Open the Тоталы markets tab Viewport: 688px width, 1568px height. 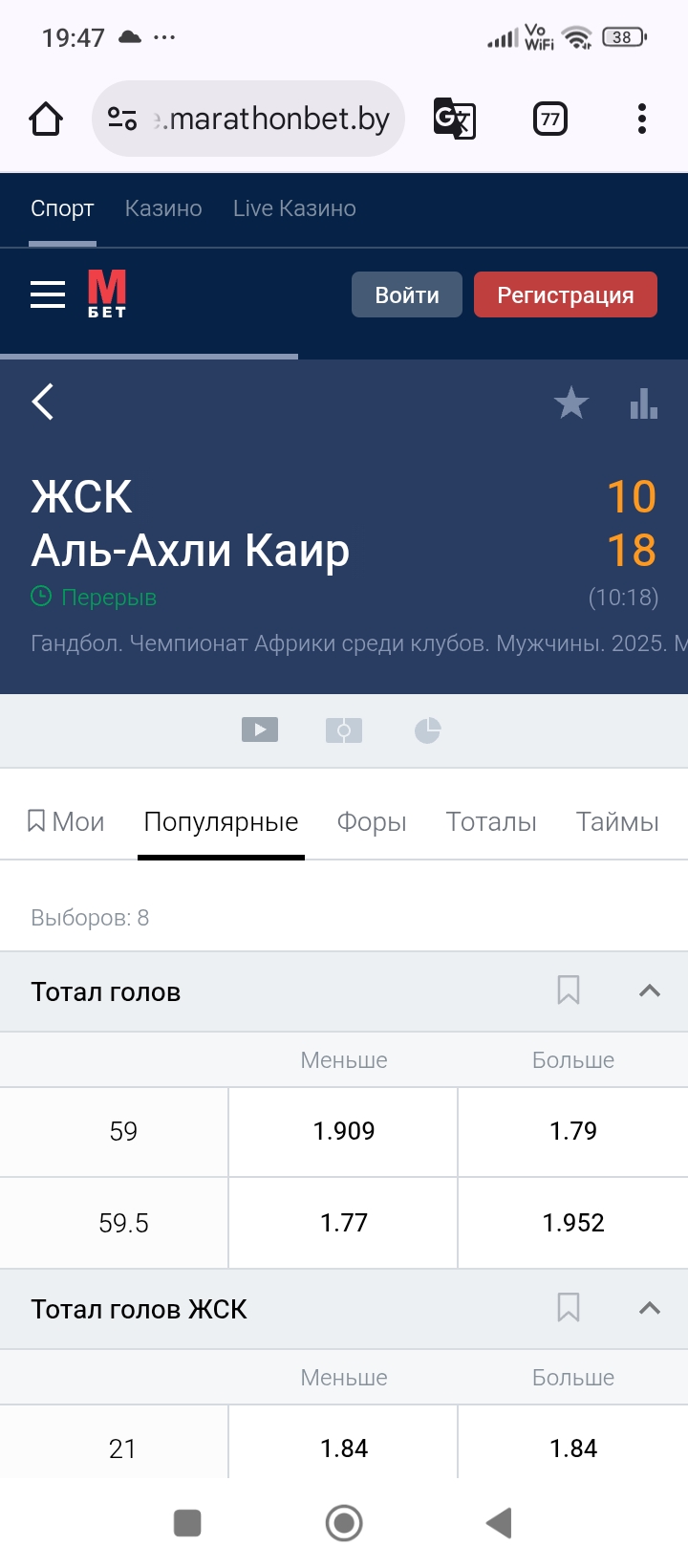(x=491, y=822)
